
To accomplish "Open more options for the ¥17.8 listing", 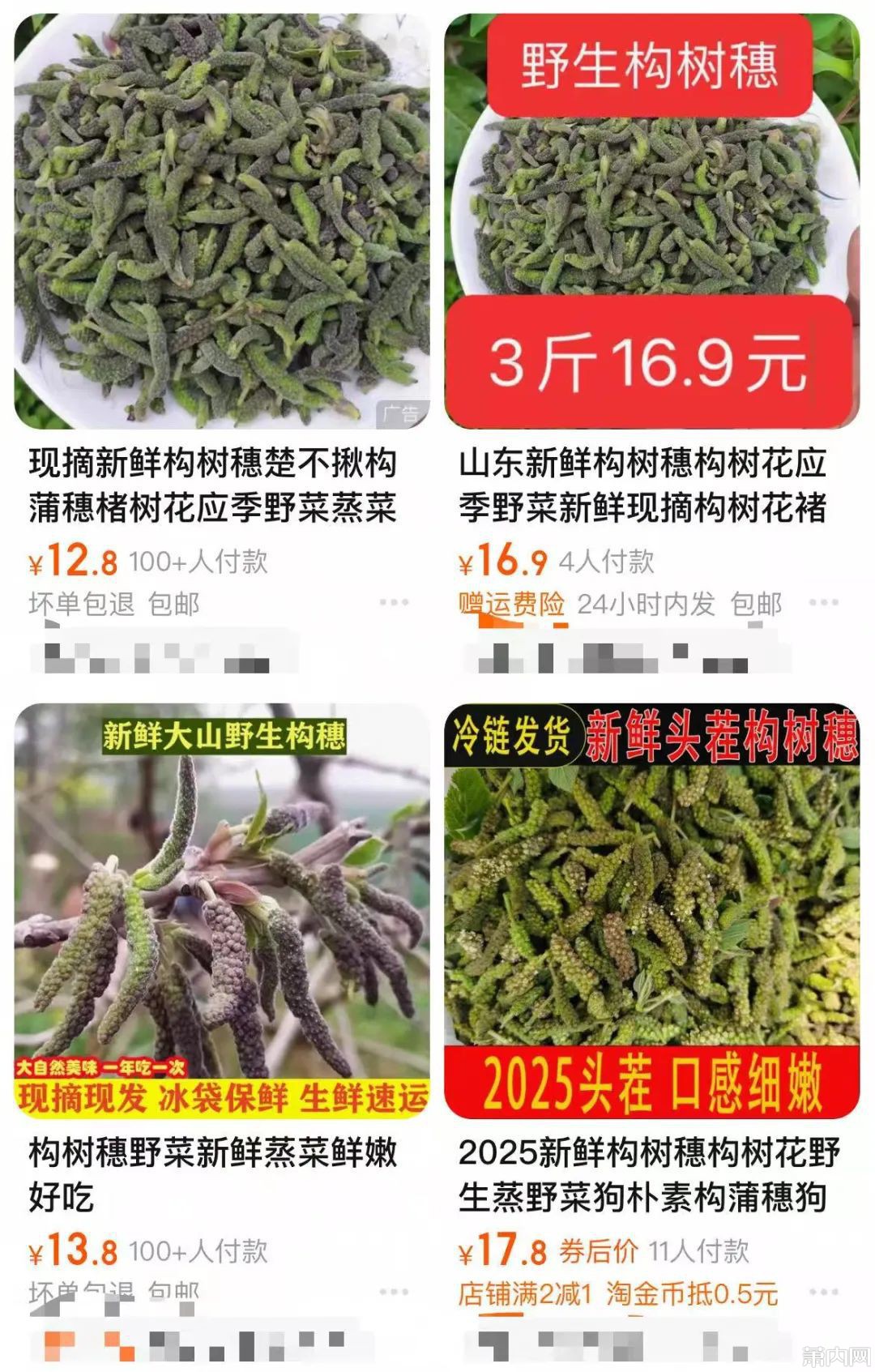I will 823,1292.
